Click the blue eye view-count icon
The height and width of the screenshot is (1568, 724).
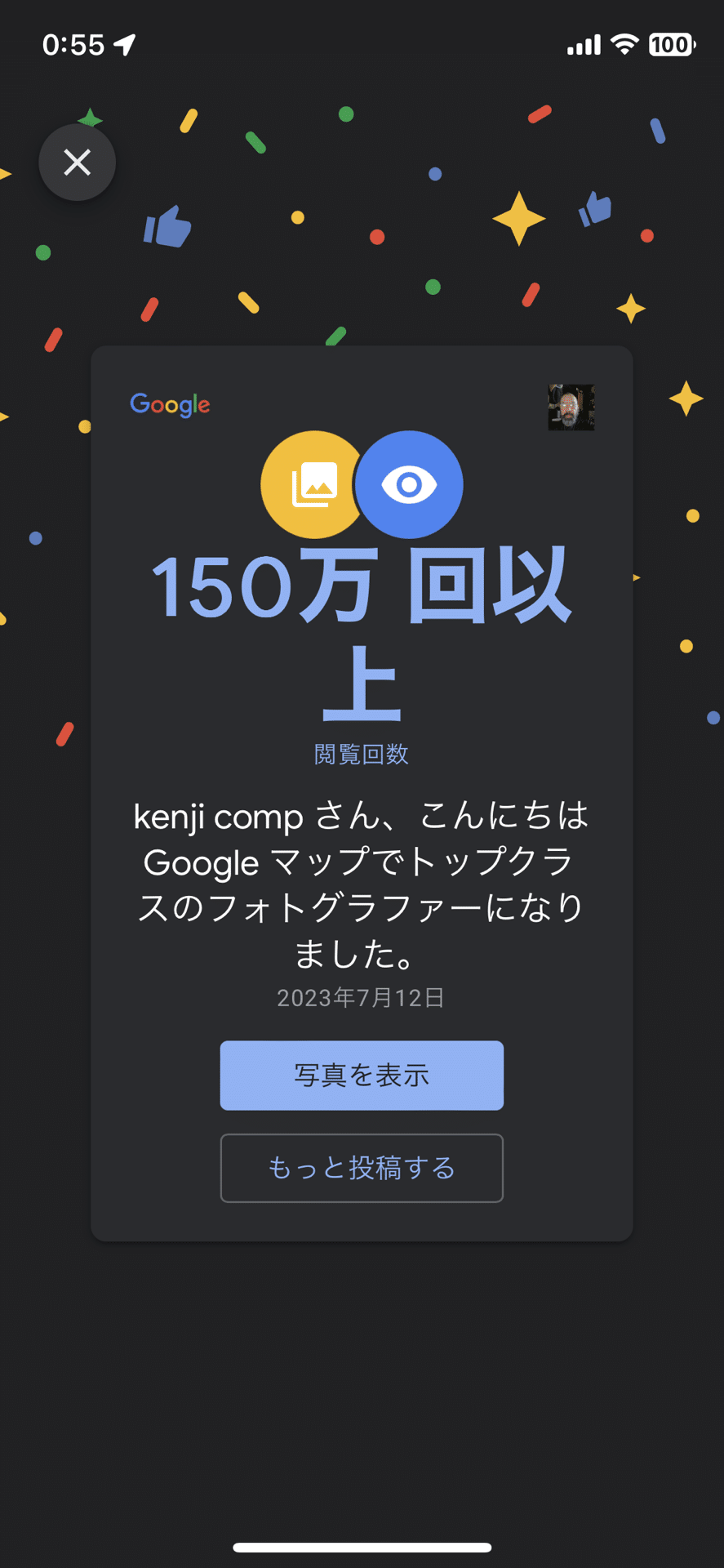coord(410,484)
